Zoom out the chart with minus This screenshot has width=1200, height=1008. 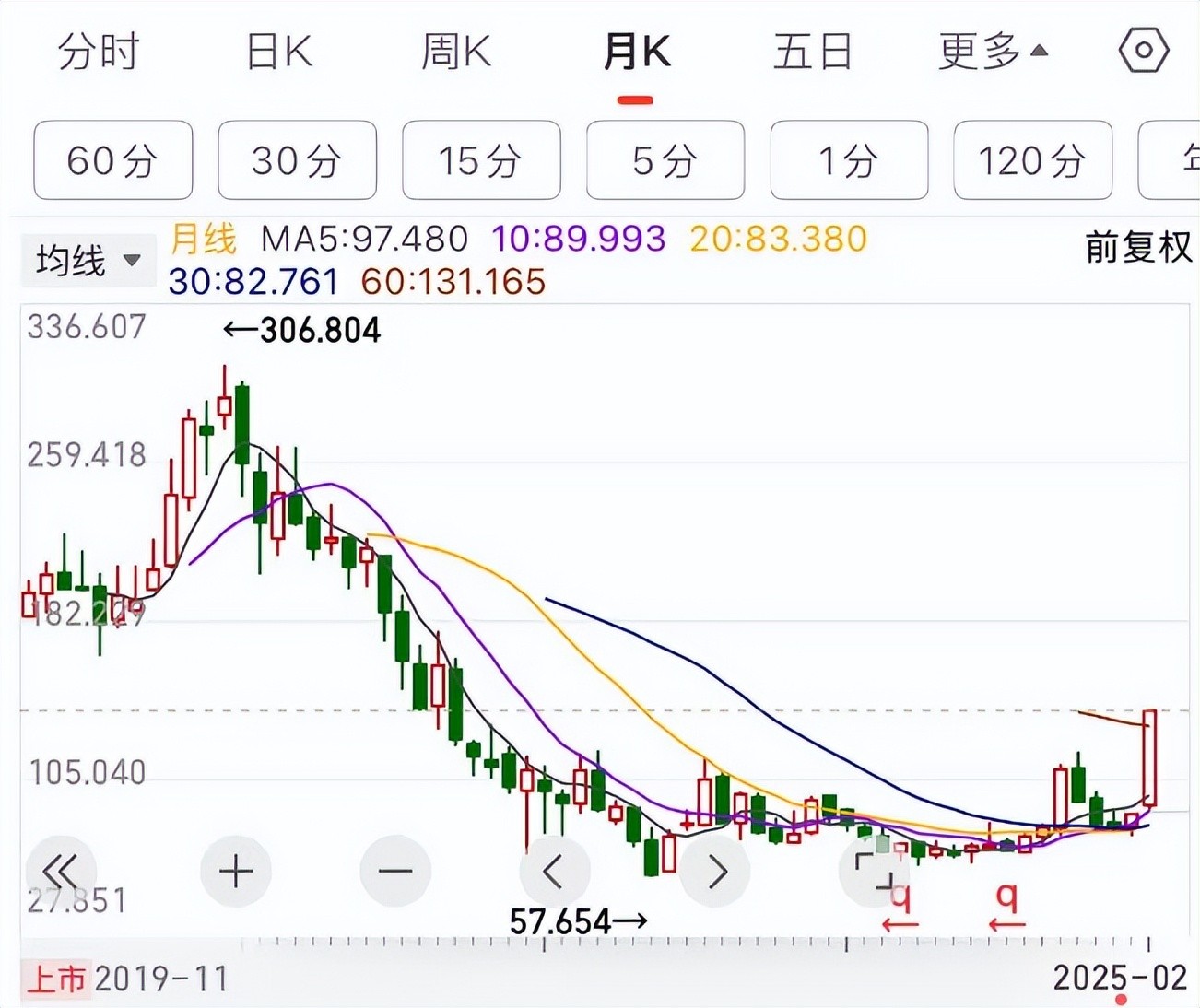pos(395,871)
